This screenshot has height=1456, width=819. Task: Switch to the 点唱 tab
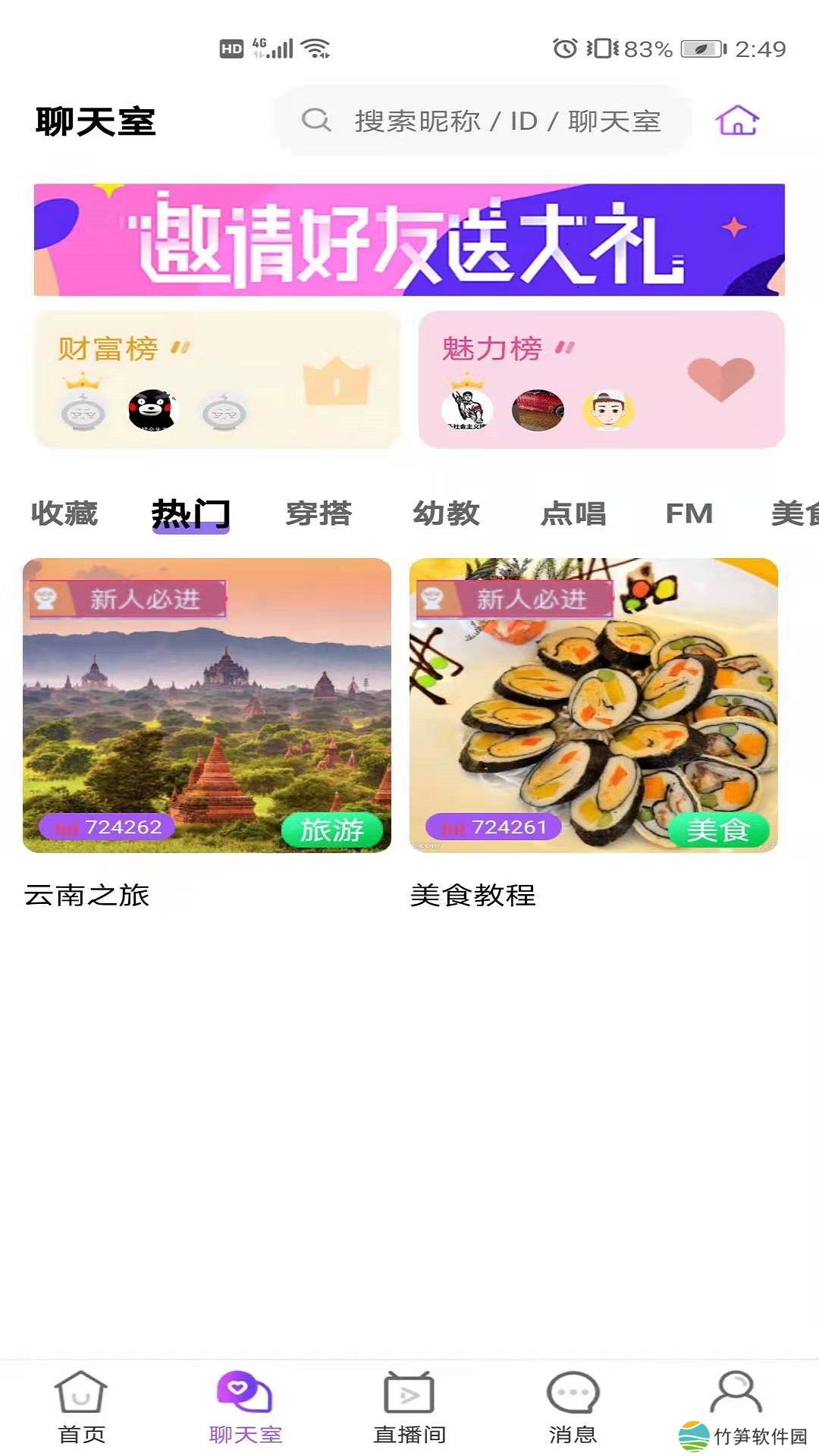click(x=573, y=514)
